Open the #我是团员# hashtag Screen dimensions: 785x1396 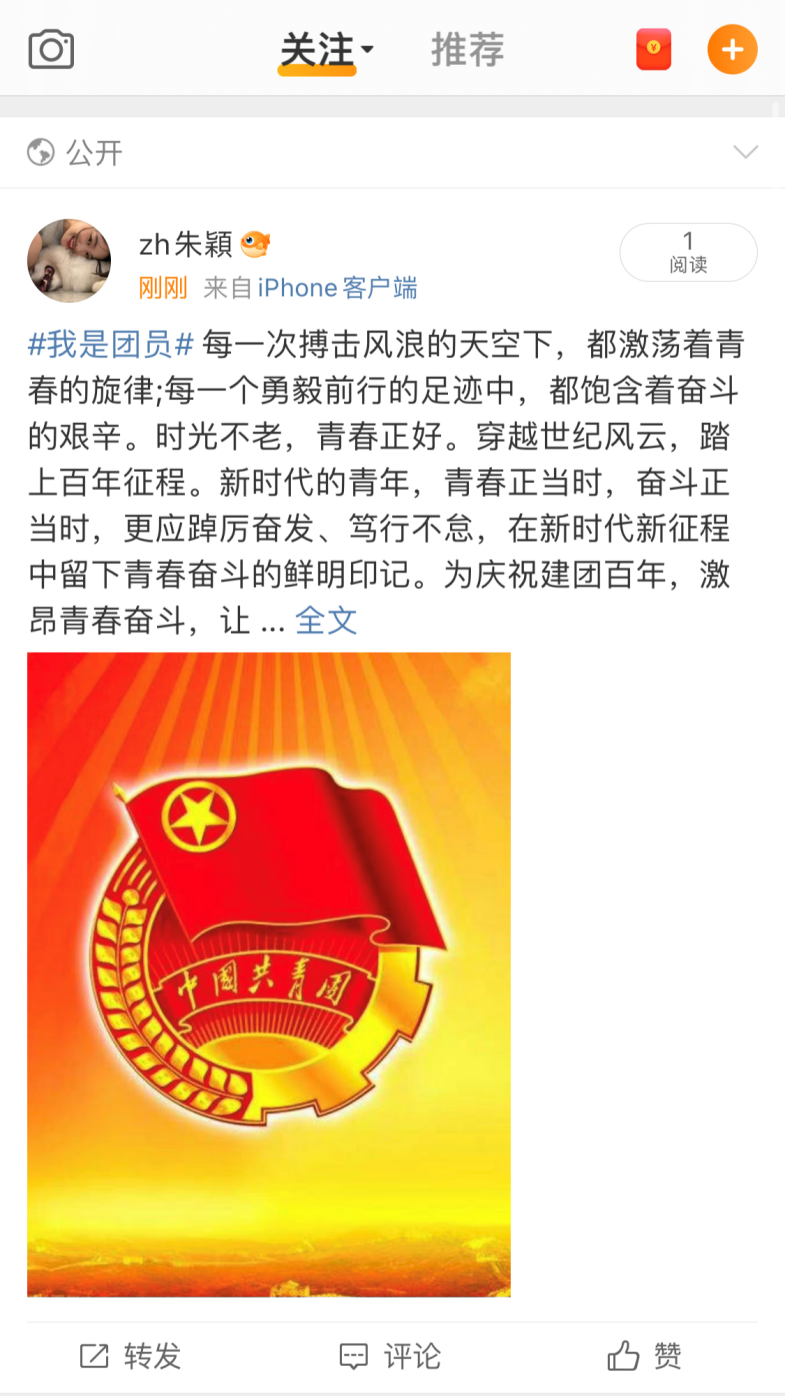pos(110,345)
